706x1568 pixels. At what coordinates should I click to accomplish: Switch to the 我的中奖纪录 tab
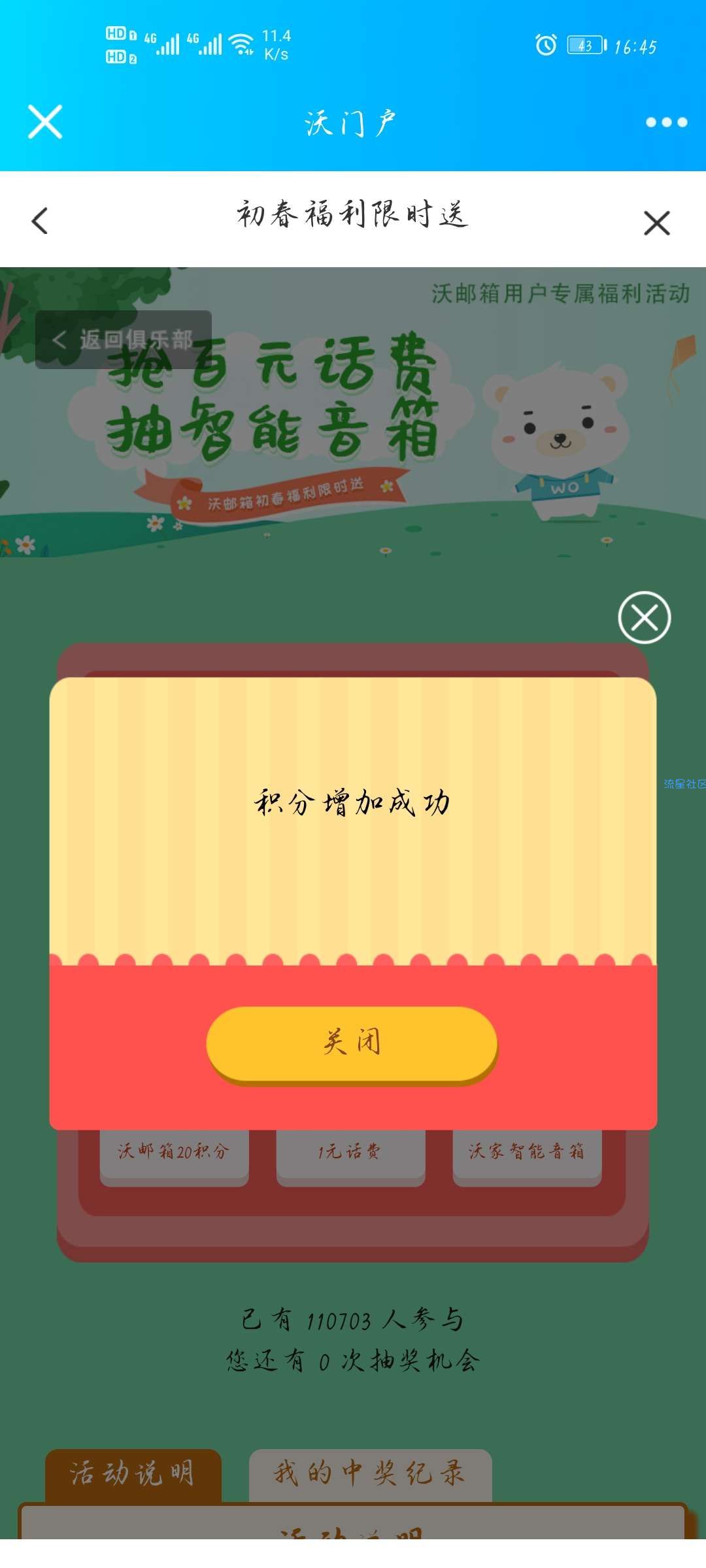[x=370, y=1475]
